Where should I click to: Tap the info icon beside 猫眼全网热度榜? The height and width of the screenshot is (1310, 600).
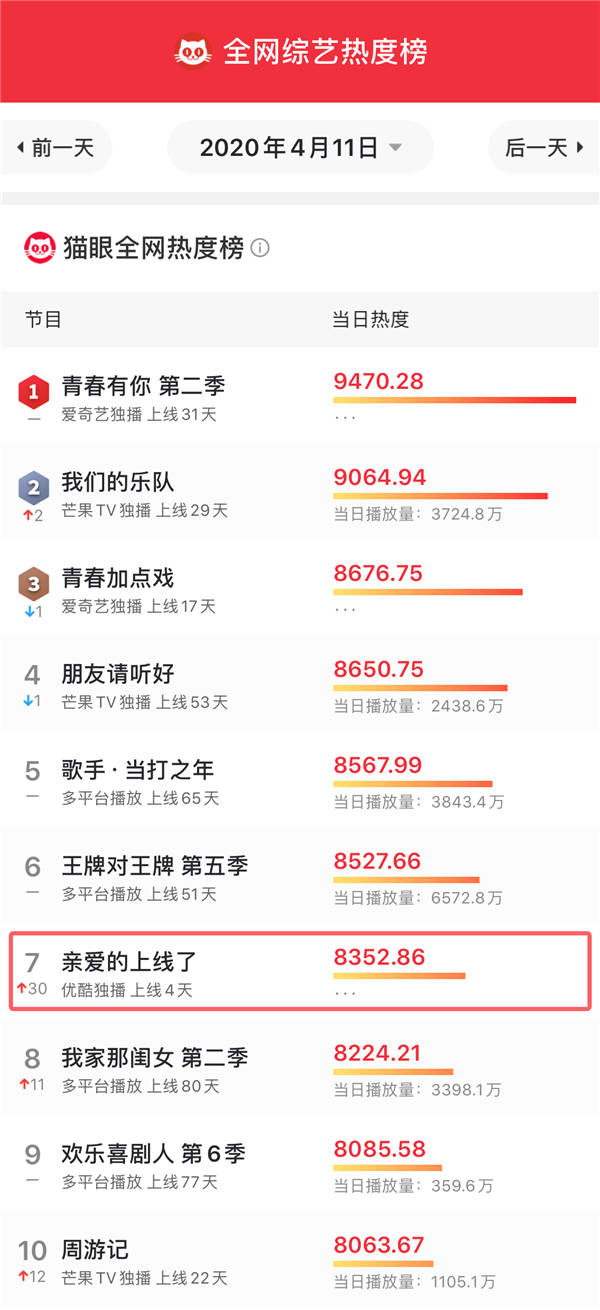pos(260,248)
